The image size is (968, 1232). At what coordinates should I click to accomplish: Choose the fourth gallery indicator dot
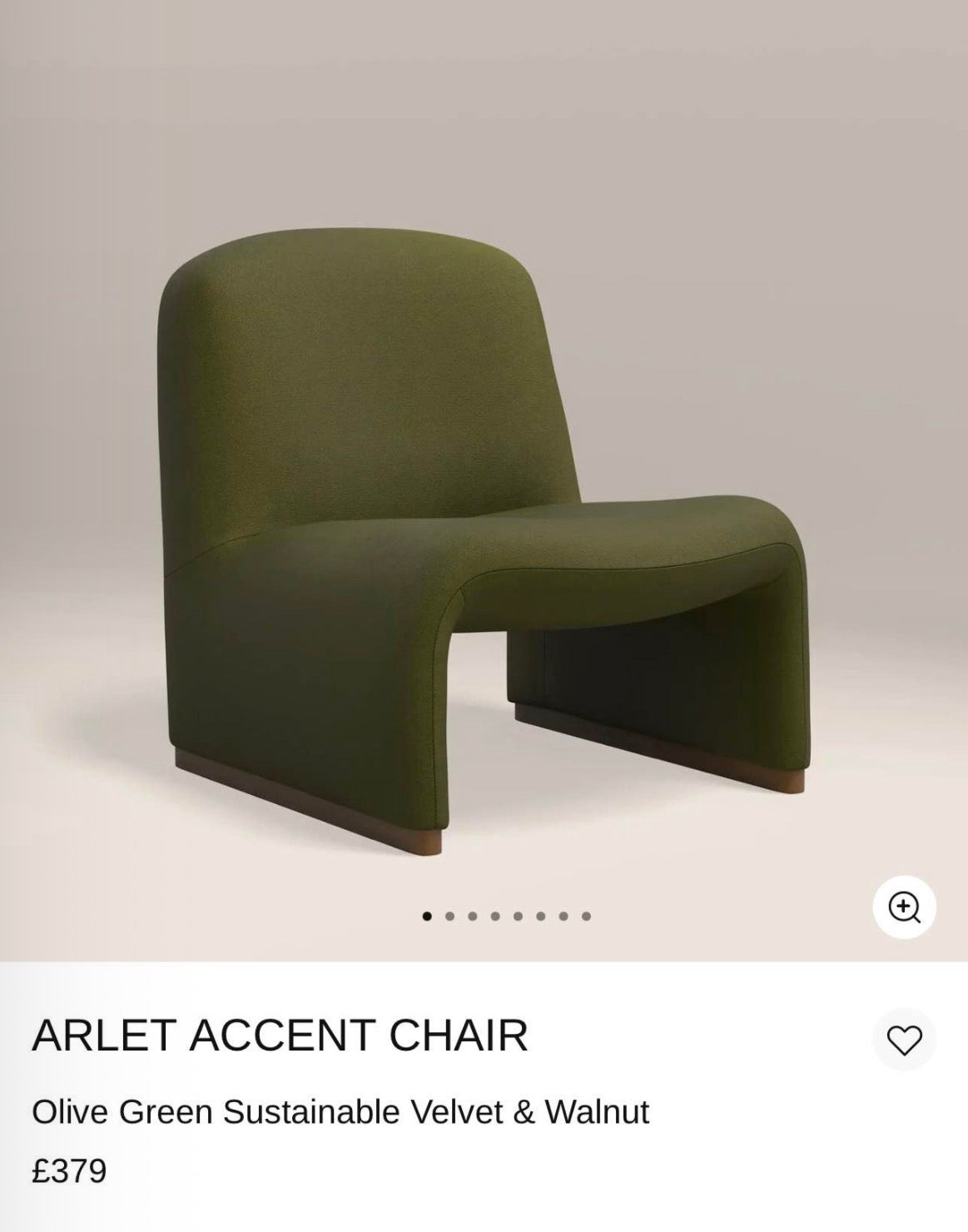point(495,916)
